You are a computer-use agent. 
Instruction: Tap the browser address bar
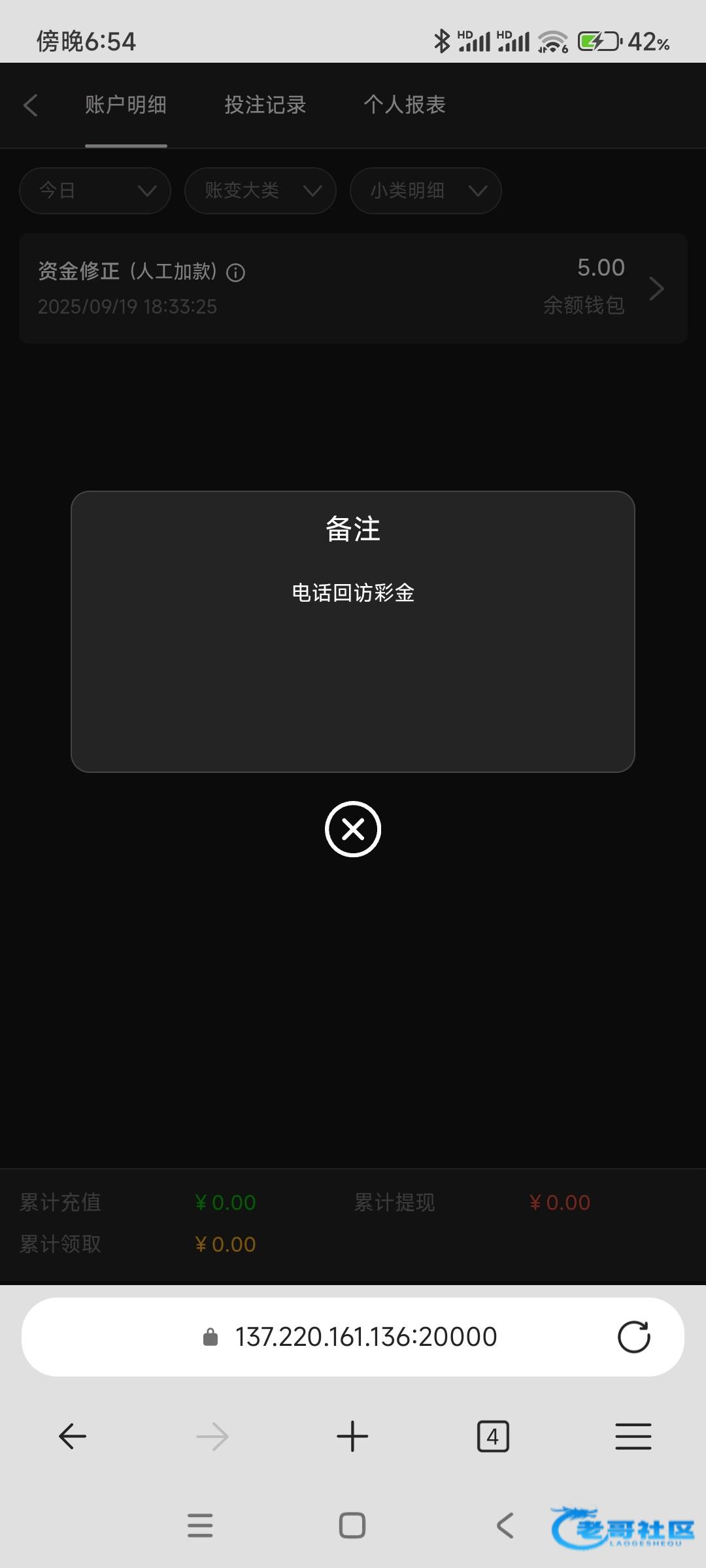click(353, 1337)
